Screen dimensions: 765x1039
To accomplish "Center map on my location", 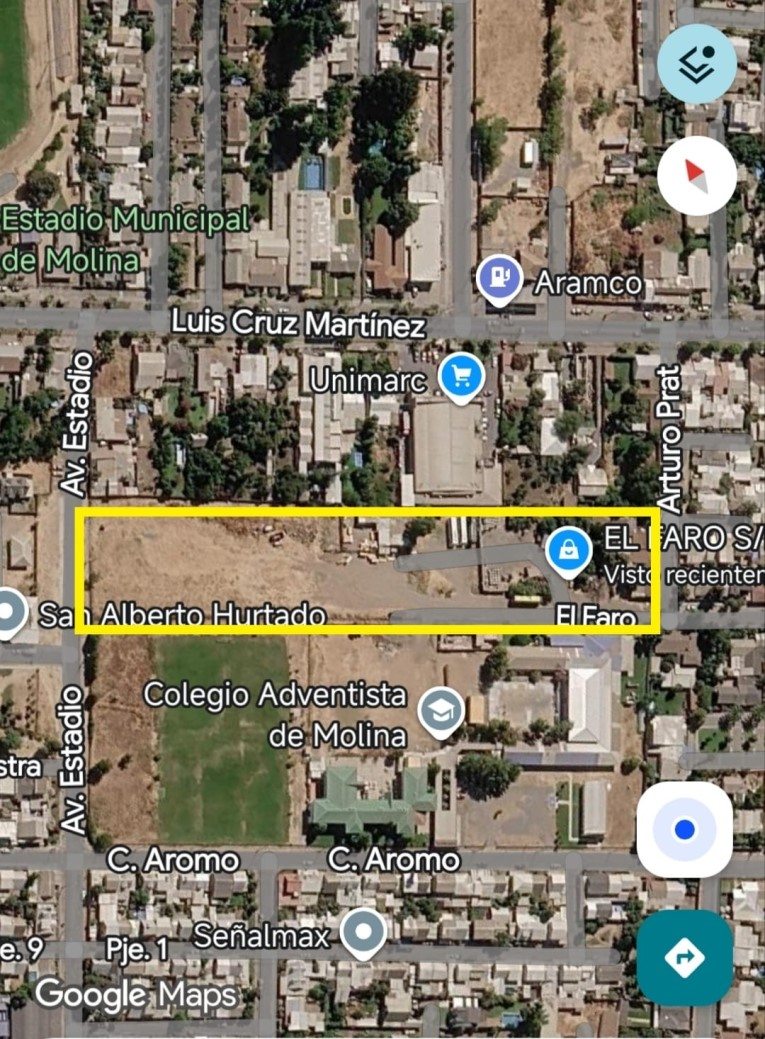I will tap(684, 829).
